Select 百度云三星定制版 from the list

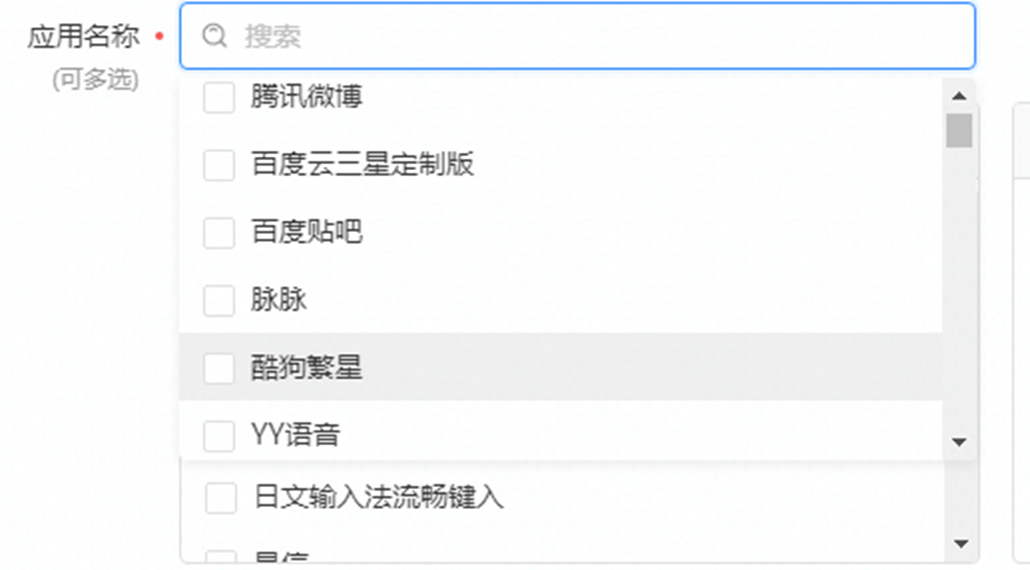[x=219, y=165]
